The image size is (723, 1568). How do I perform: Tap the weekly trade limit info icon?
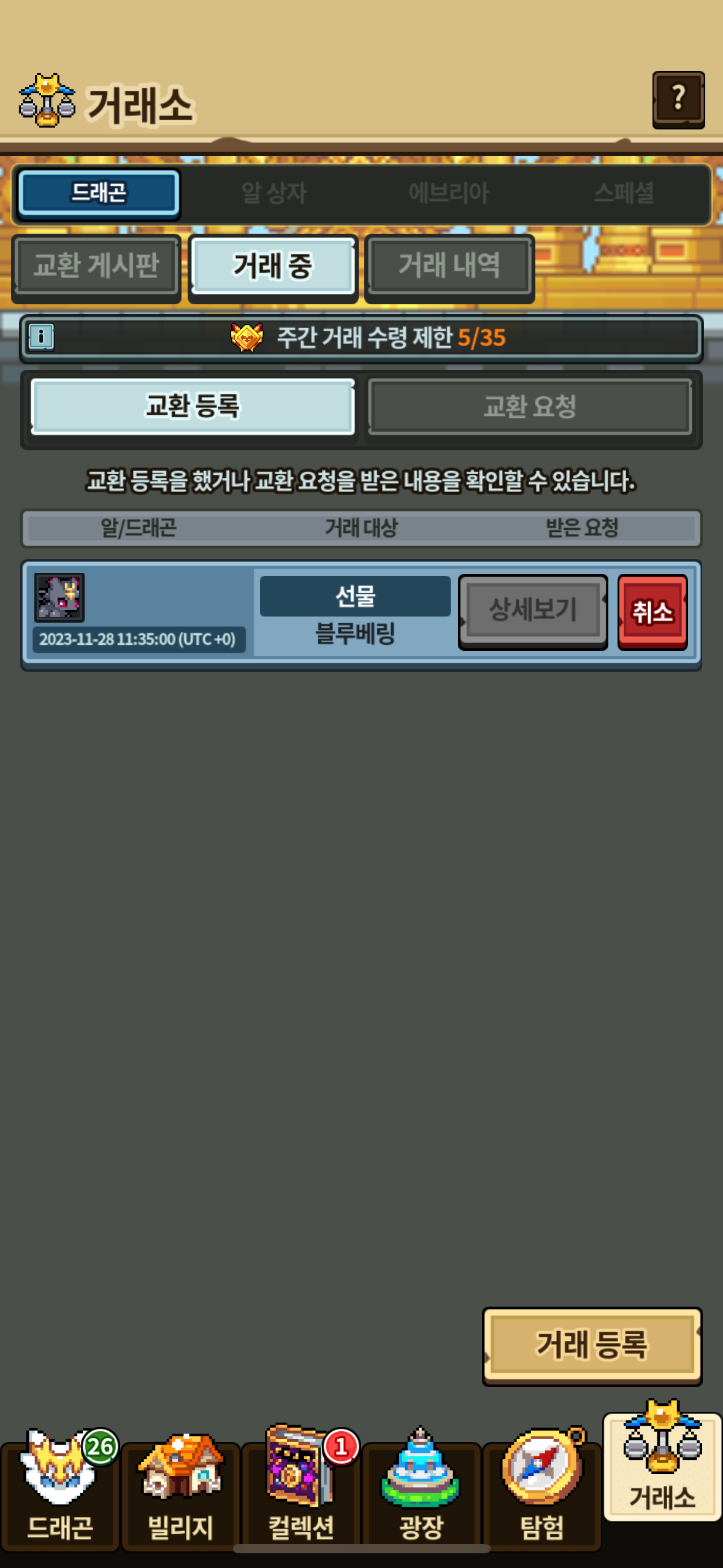tap(41, 337)
